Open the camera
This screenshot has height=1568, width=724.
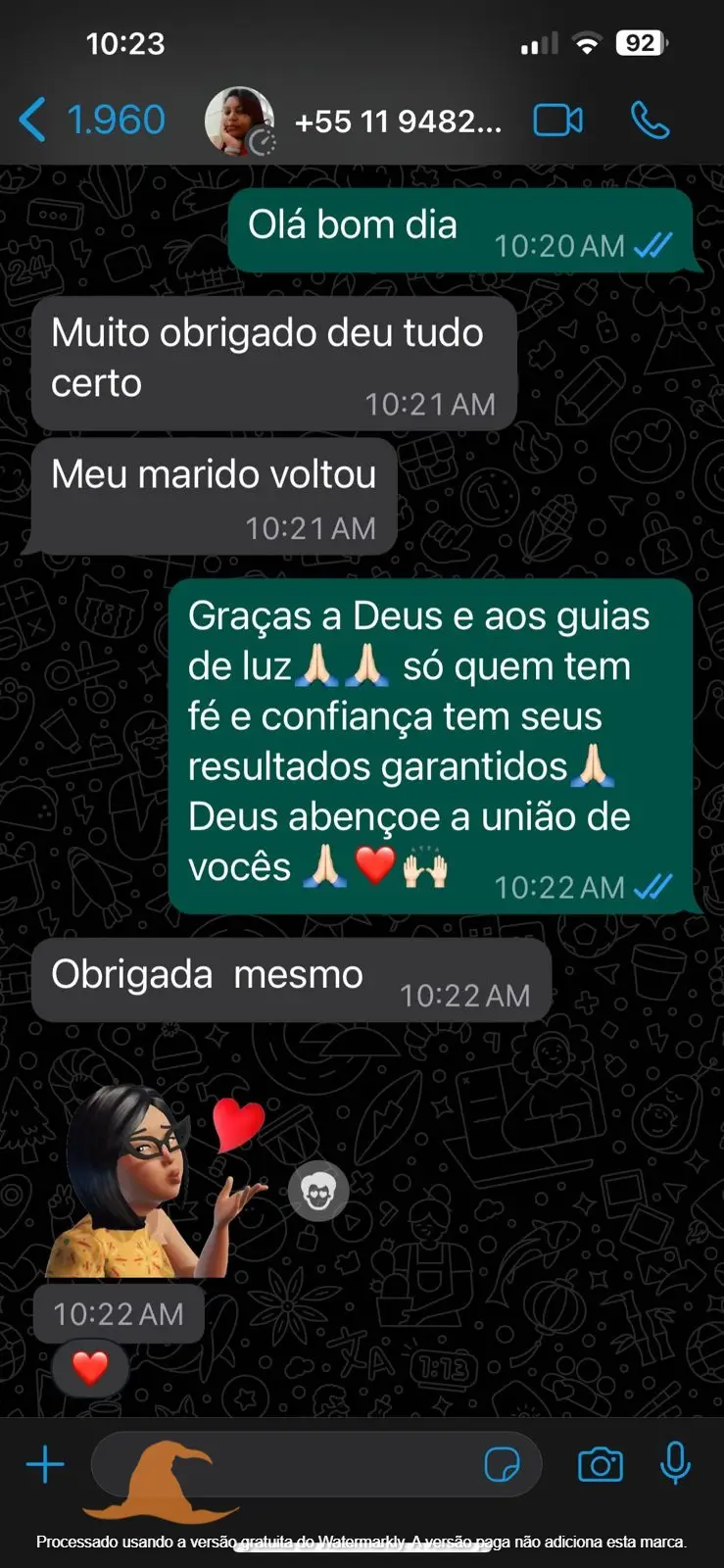click(x=601, y=1465)
